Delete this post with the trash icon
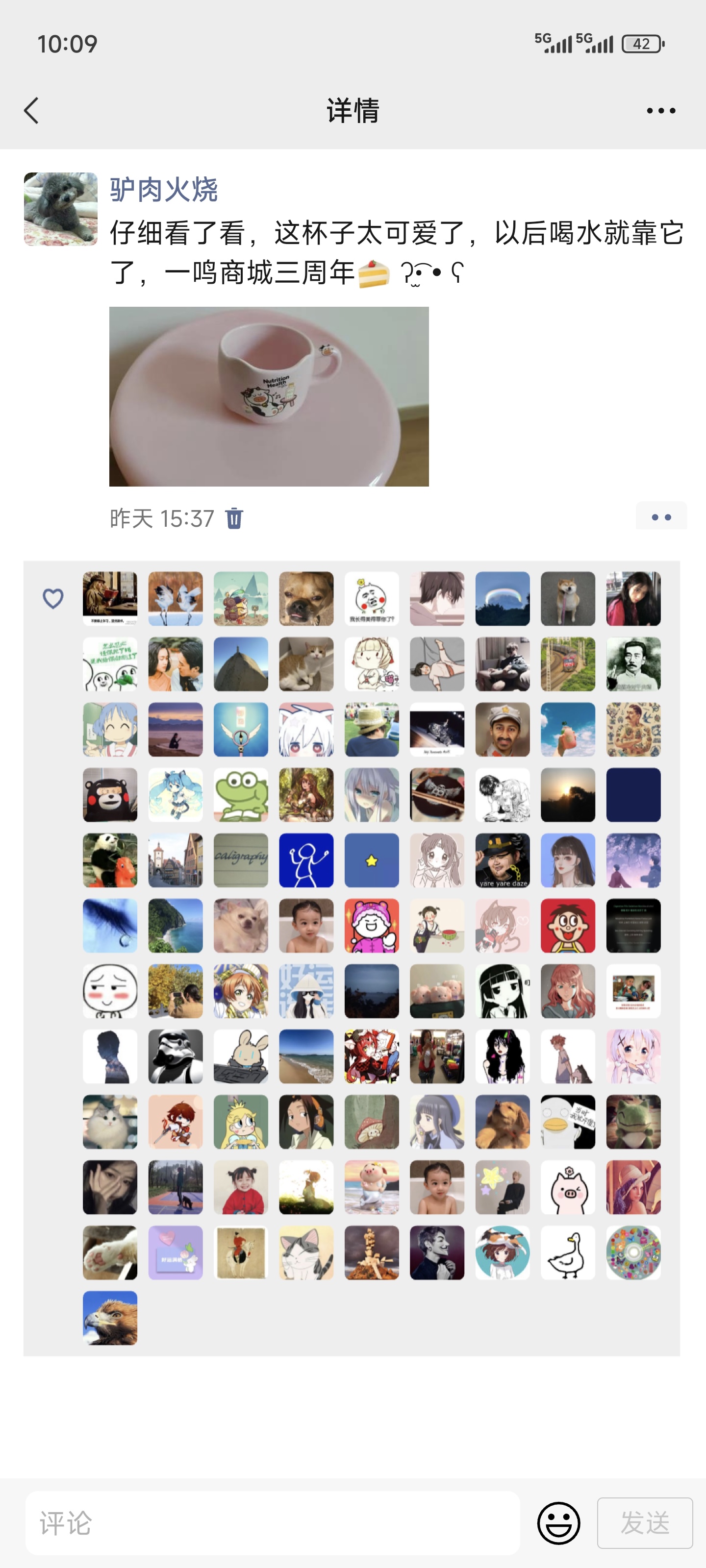The width and height of the screenshot is (706, 1568). pos(234,518)
